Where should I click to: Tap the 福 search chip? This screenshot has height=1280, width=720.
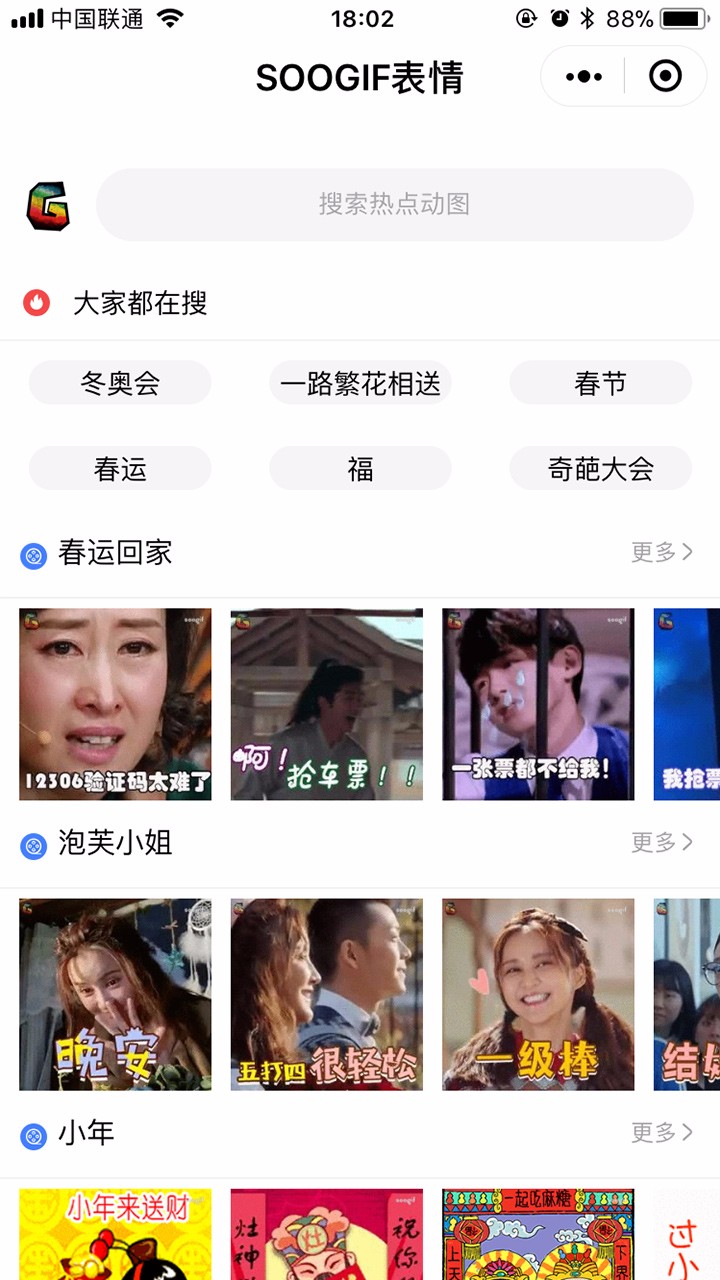click(x=360, y=468)
